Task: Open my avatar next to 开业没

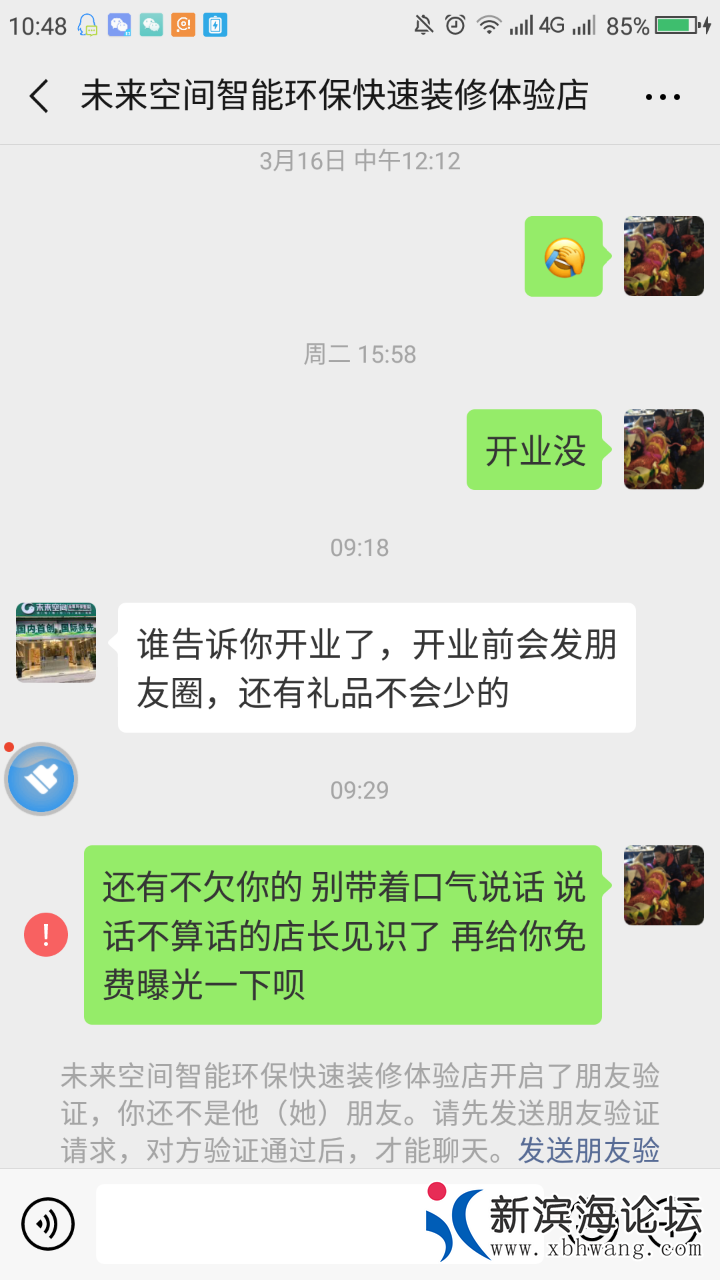Action: point(663,449)
